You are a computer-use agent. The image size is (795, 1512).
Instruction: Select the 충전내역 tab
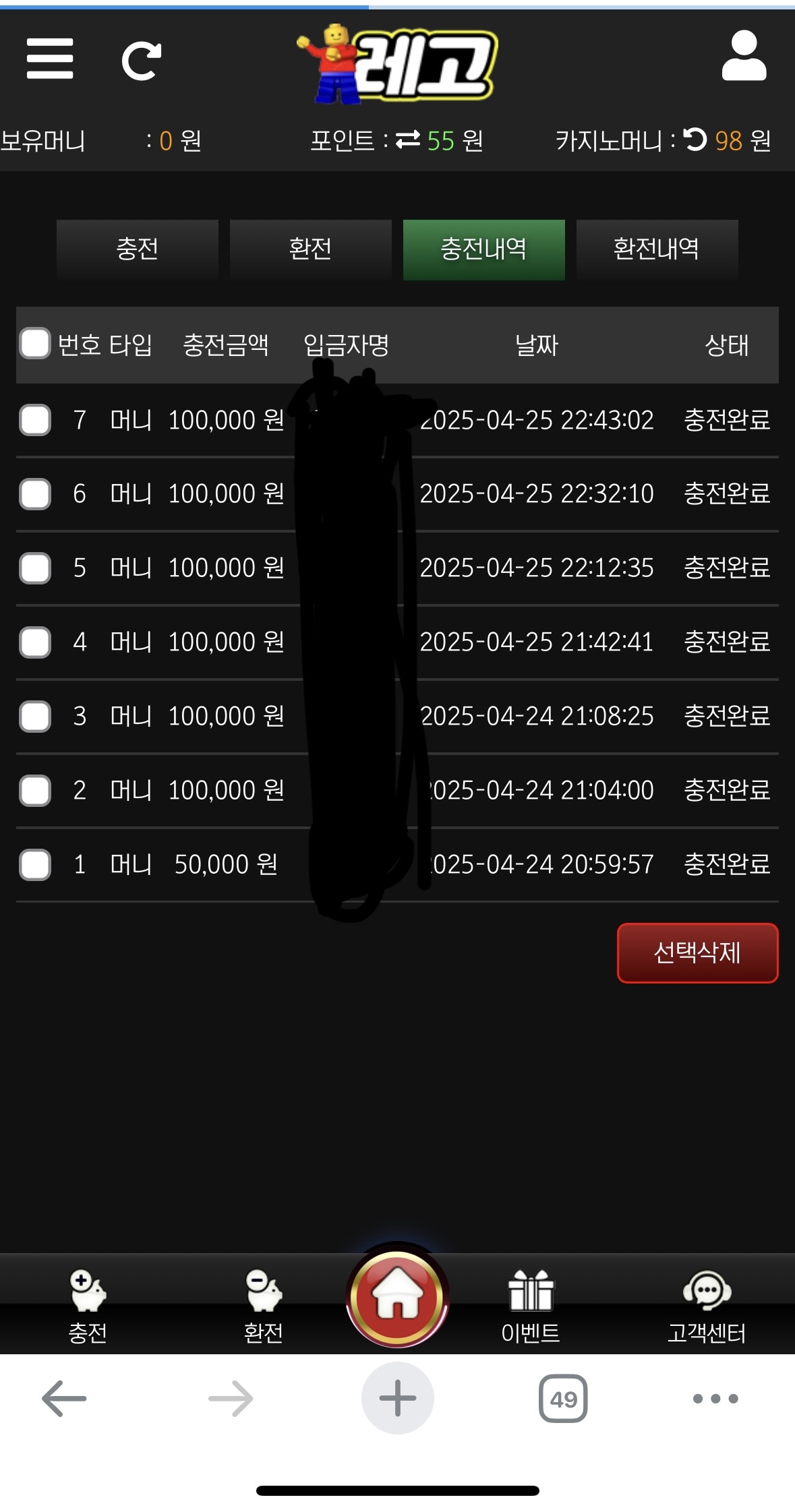click(483, 249)
